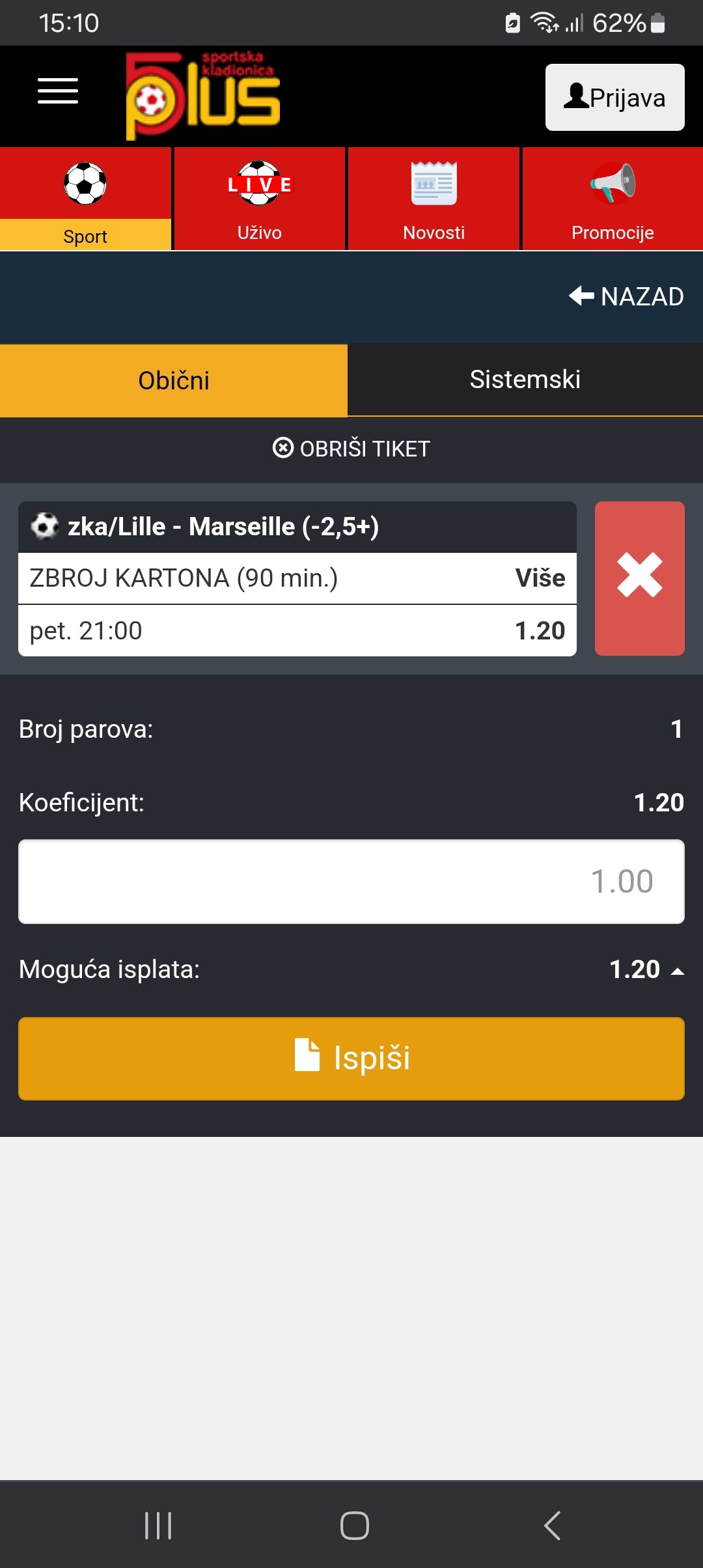Open recent apps from navigation bar
This screenshot has height=1568, width=703.
coord(158,1526)
